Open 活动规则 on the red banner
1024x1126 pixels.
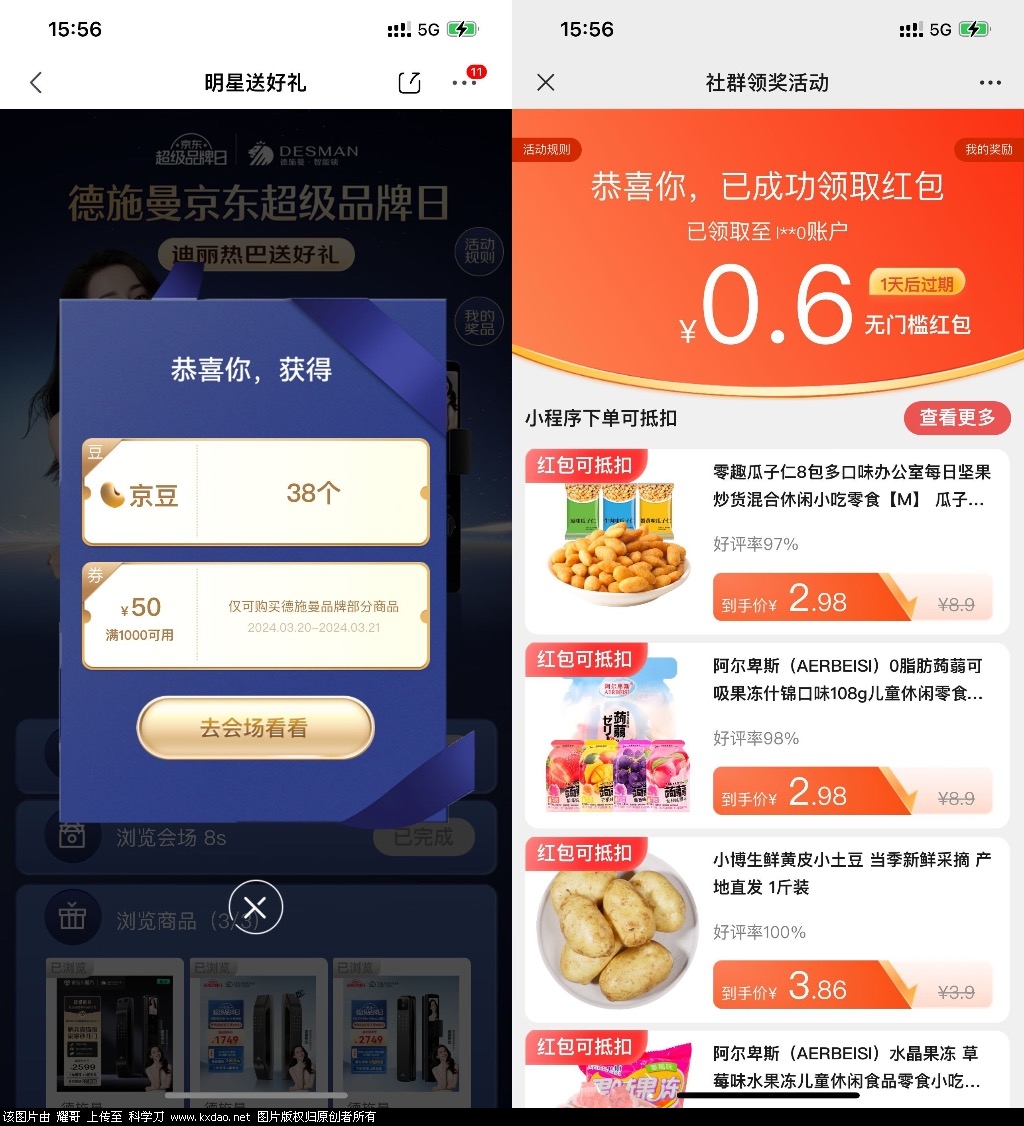(x=547, y=150)
